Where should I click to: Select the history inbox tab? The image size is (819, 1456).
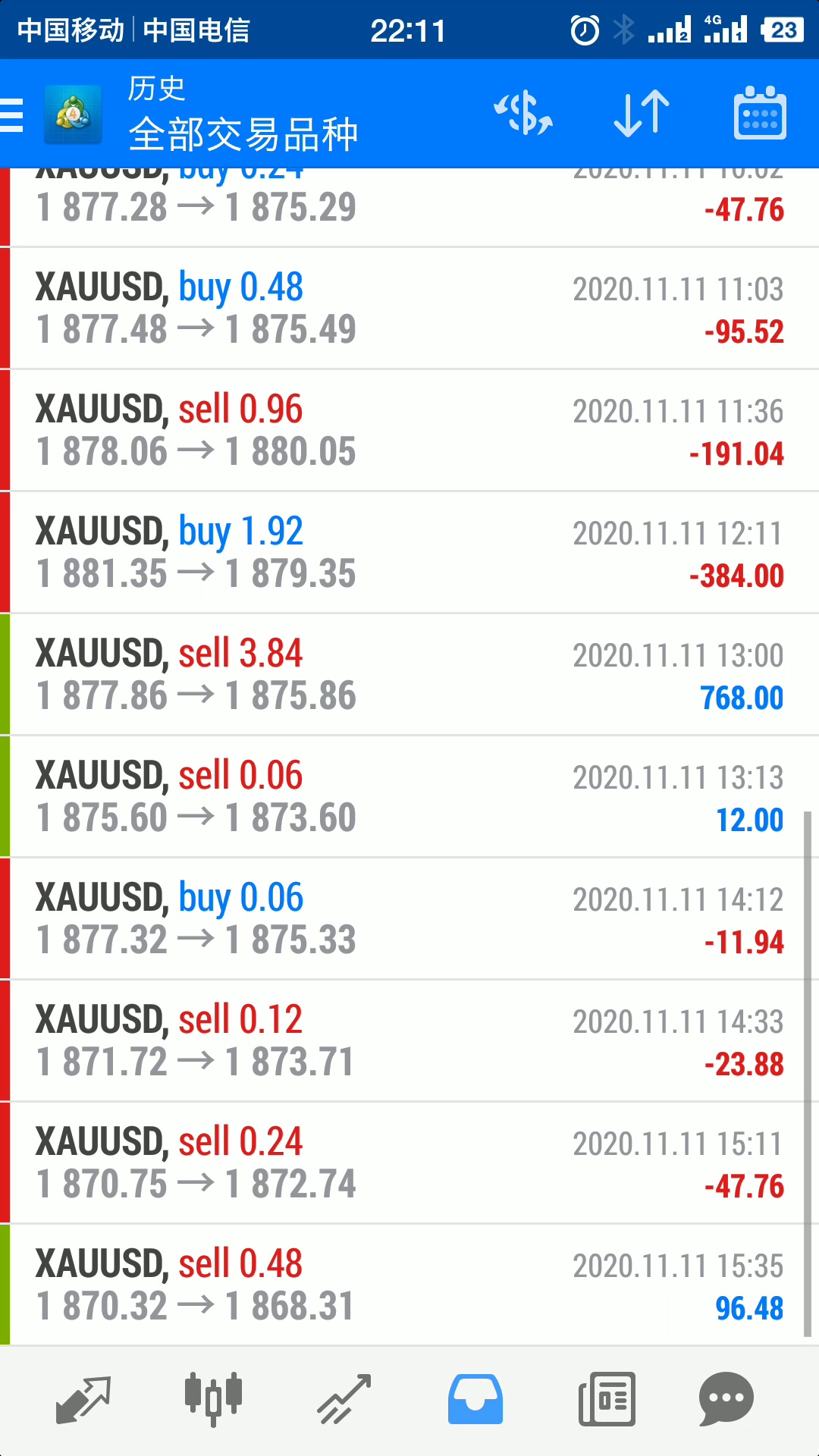click(475, 1398)
